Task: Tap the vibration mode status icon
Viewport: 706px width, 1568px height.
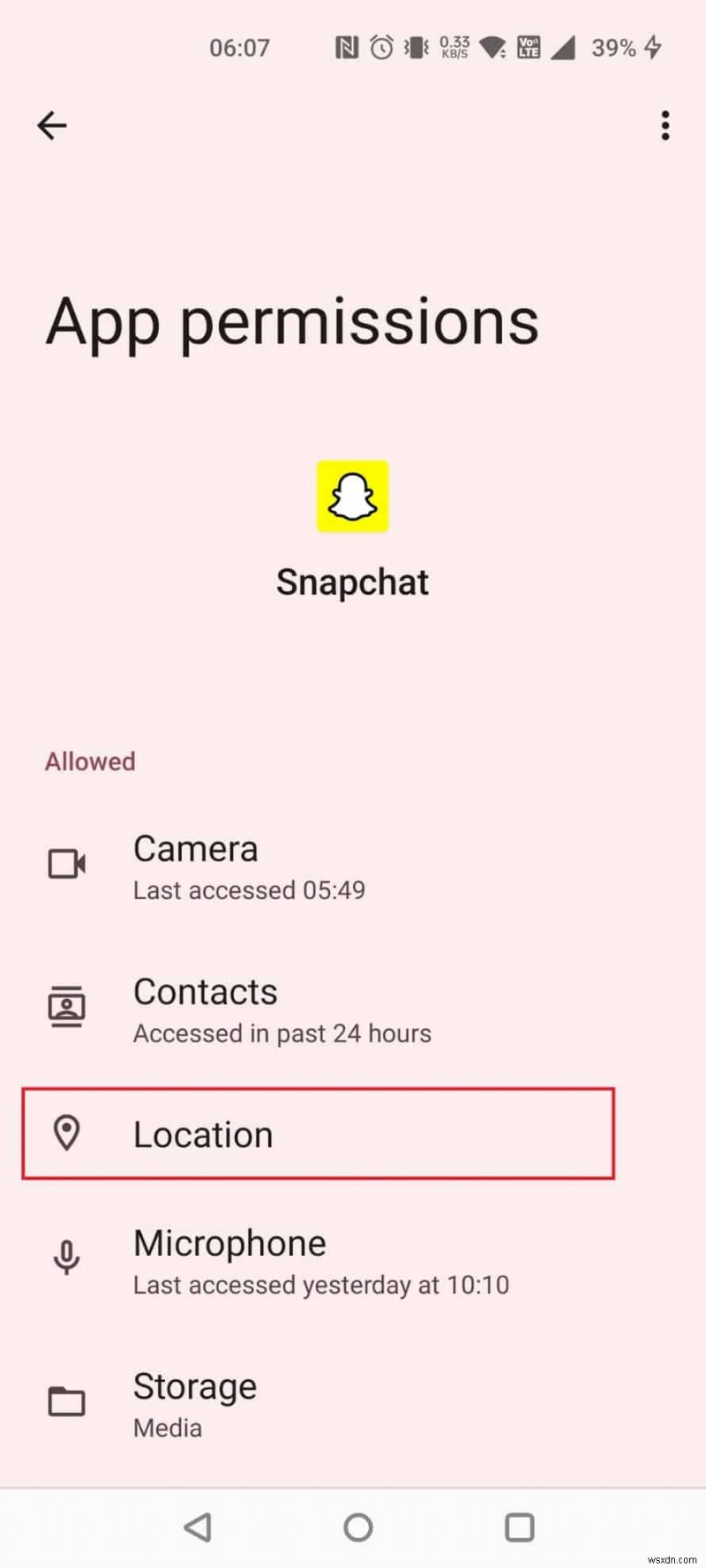Action: pyautogui.click(x=414, y=47)
